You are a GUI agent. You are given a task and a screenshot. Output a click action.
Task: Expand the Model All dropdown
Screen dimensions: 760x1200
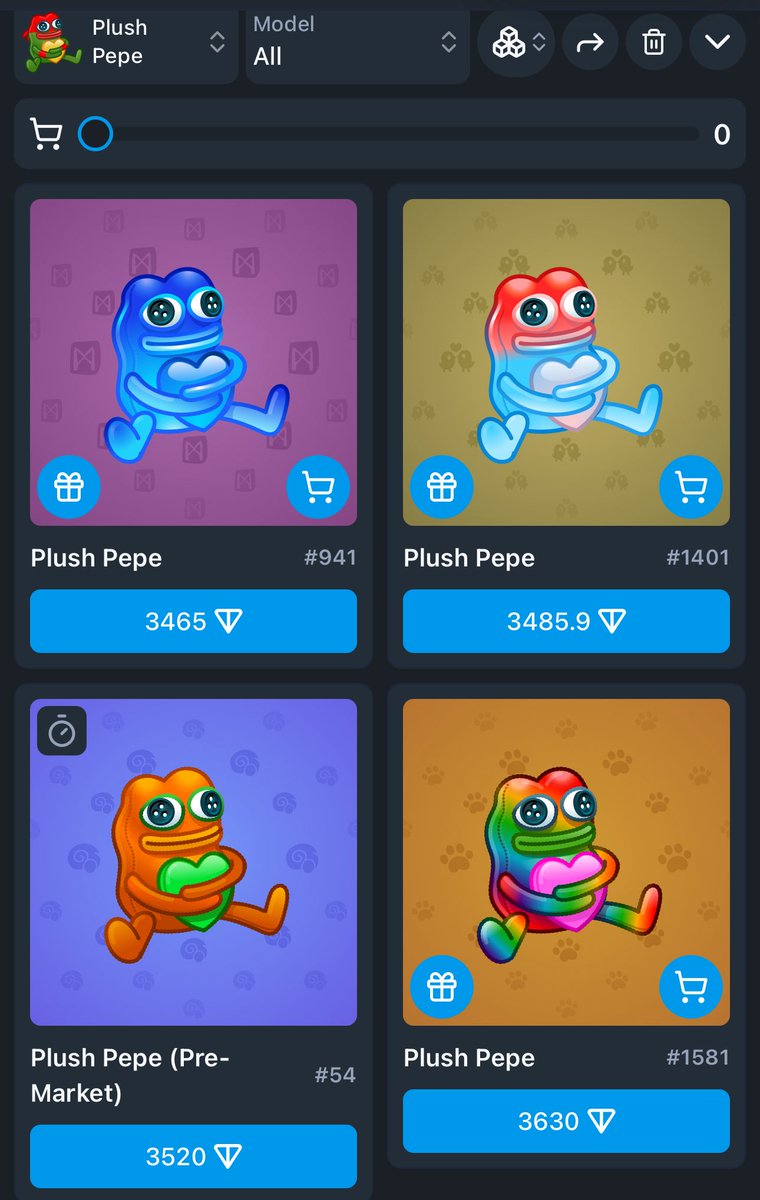coord(357,42)
